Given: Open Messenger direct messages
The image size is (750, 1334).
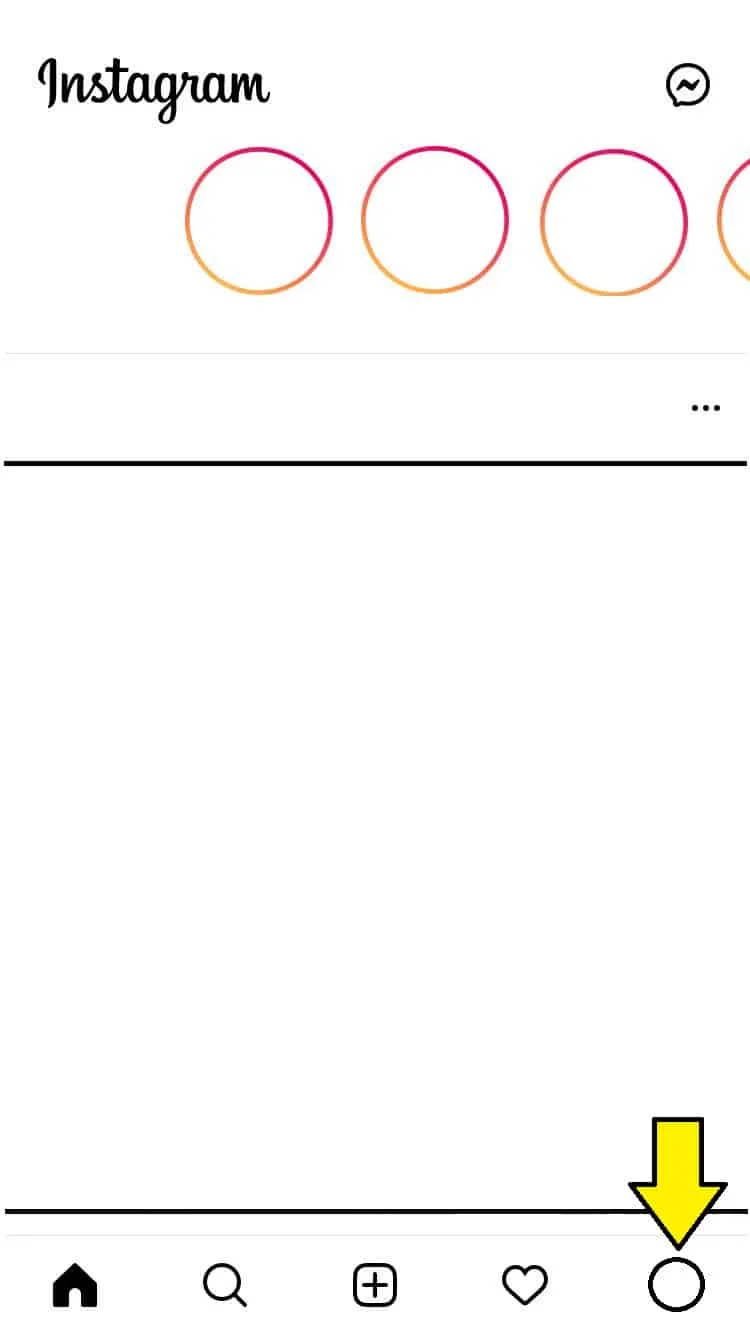Looking at the screenshot, I should pos(688,86).
